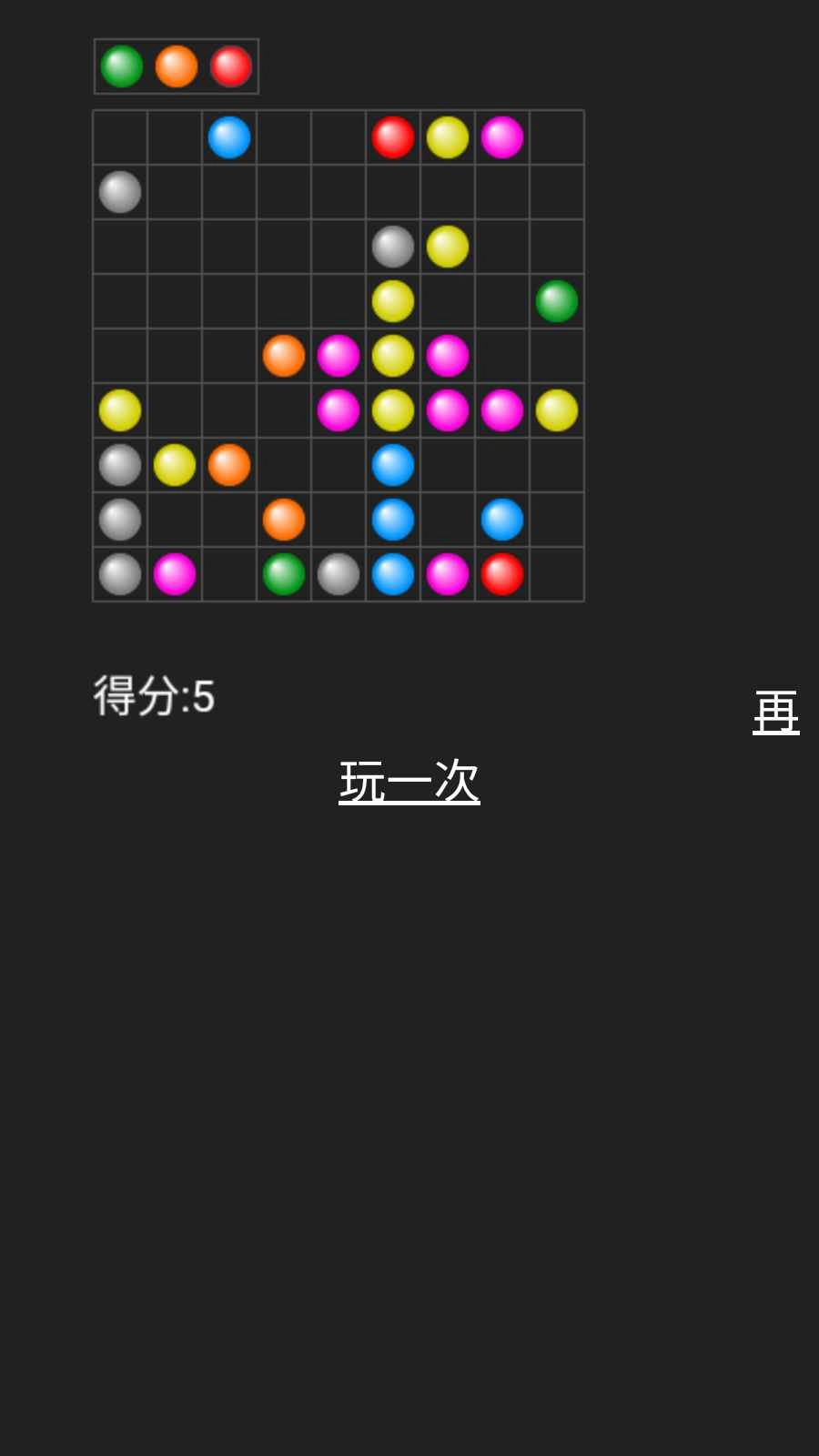The width and height of the screenshot is (819, 1456).
Task: Click the blue ball in the top row
Action: coord(229,136)
